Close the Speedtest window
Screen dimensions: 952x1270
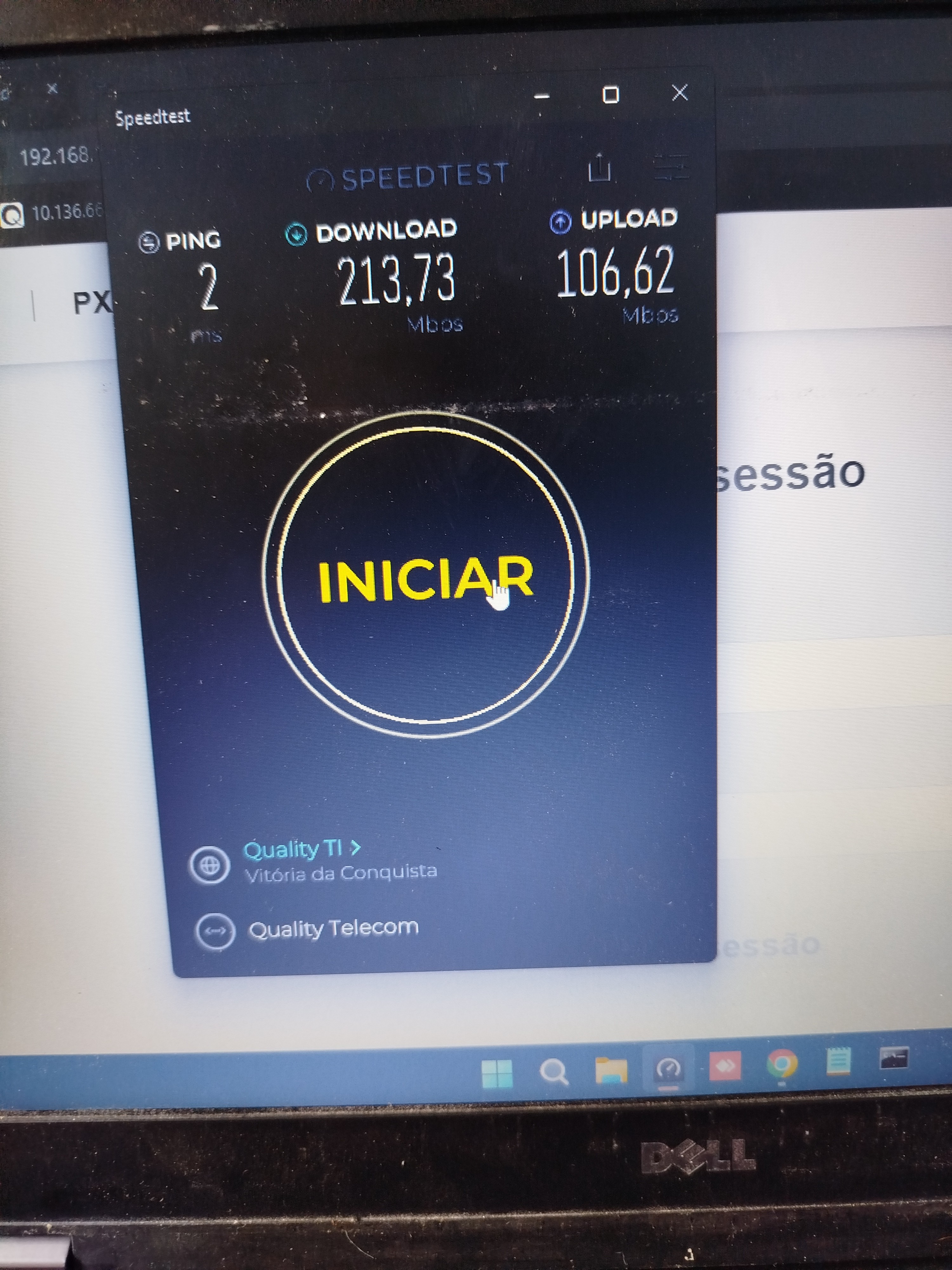click(x=680, y=92)
